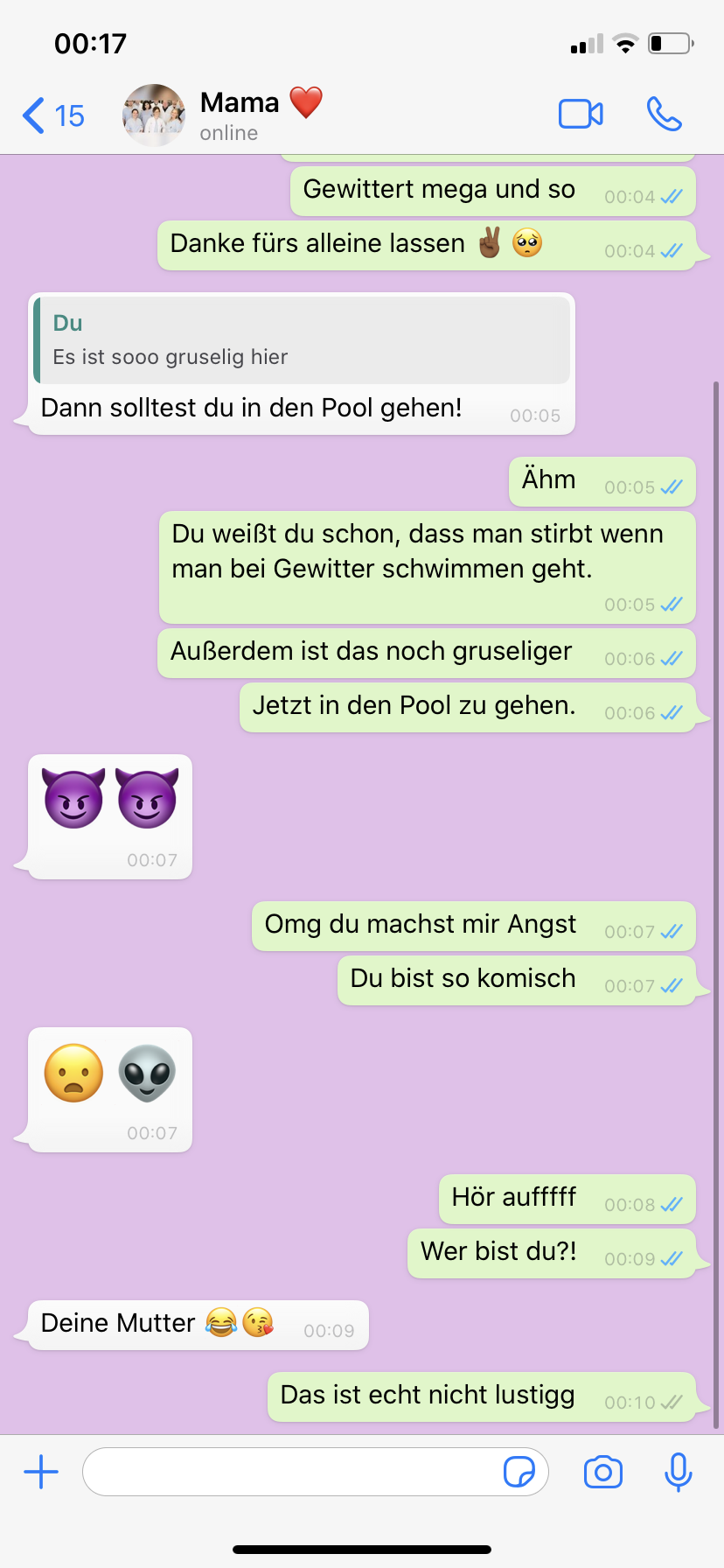The image size is (724, 1568).
Task: Open the attachment plus menu
Action: coord(41,1472)
